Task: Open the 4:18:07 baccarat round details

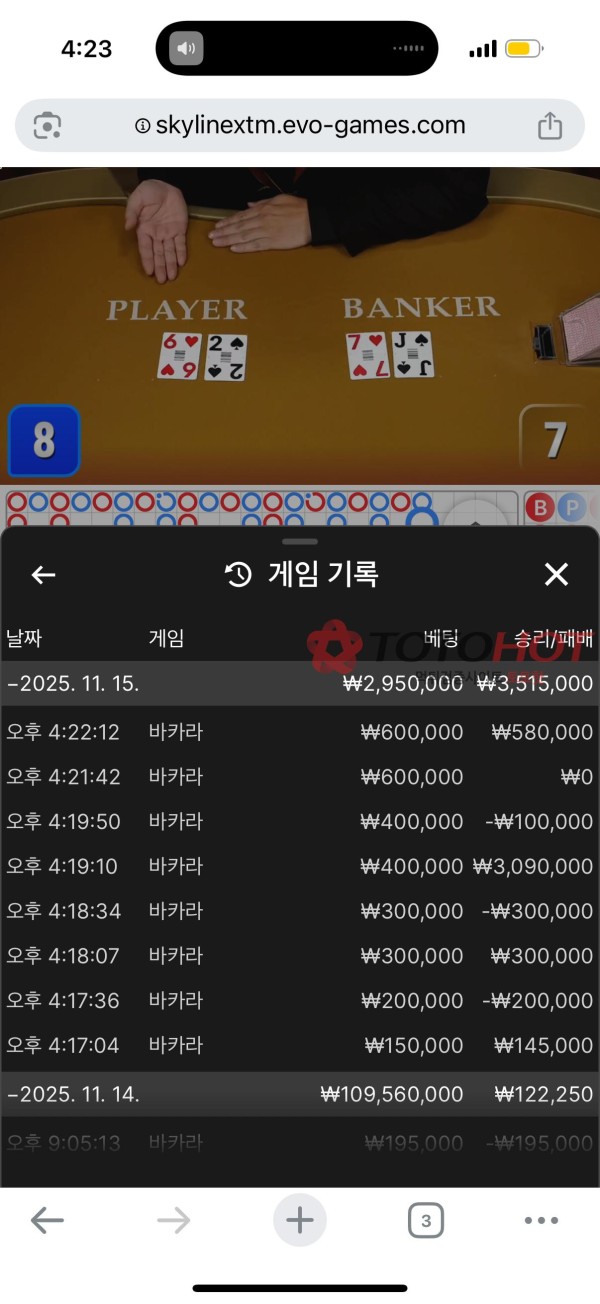Action: coord(300,956)
